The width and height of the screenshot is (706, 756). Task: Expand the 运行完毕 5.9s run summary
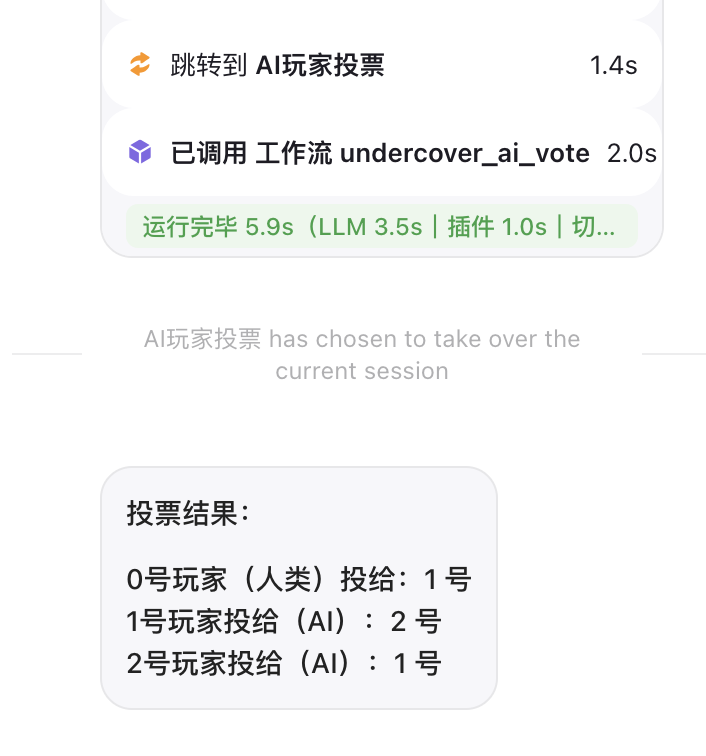(x=380, y=227)
